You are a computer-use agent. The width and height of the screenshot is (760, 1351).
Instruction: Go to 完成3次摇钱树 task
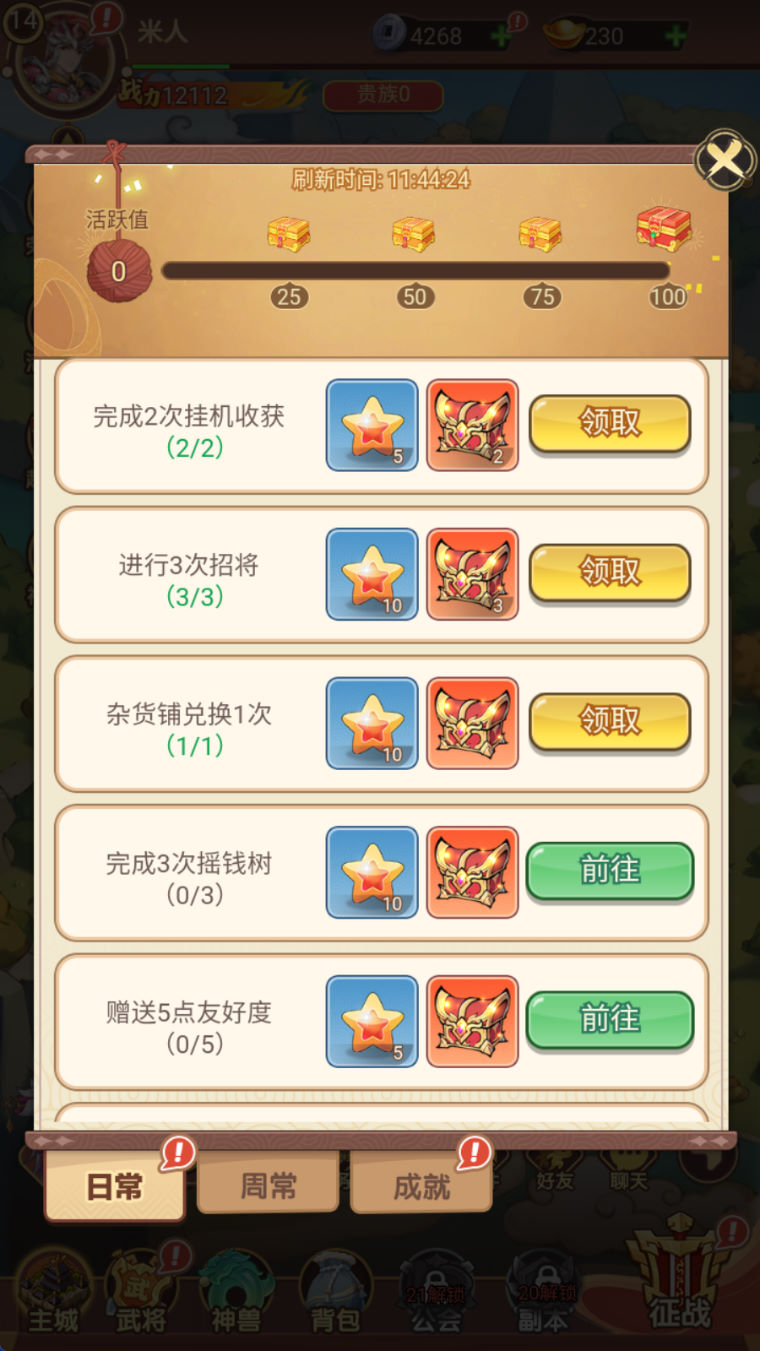point(609,871)
